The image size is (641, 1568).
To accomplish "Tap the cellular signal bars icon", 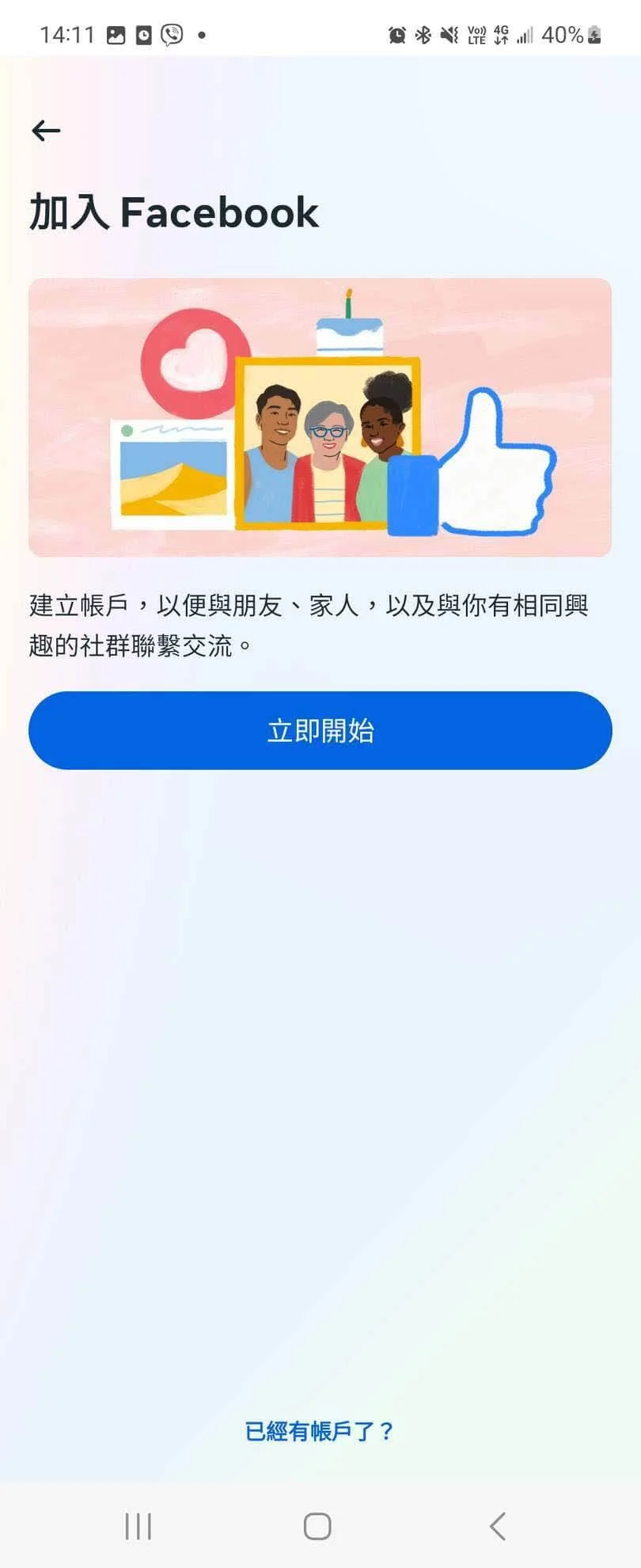I will click(x=525, y=34).
